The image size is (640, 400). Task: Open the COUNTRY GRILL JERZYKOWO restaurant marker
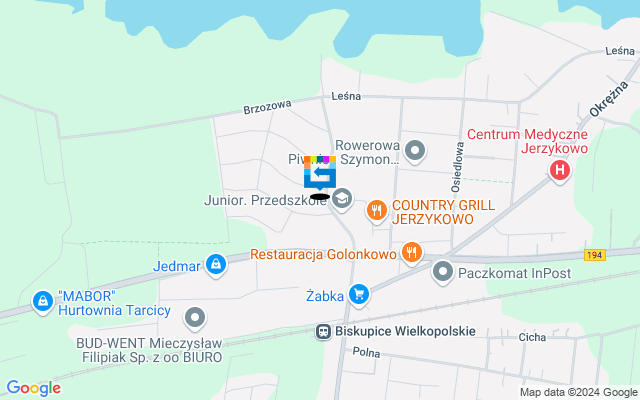377,210
